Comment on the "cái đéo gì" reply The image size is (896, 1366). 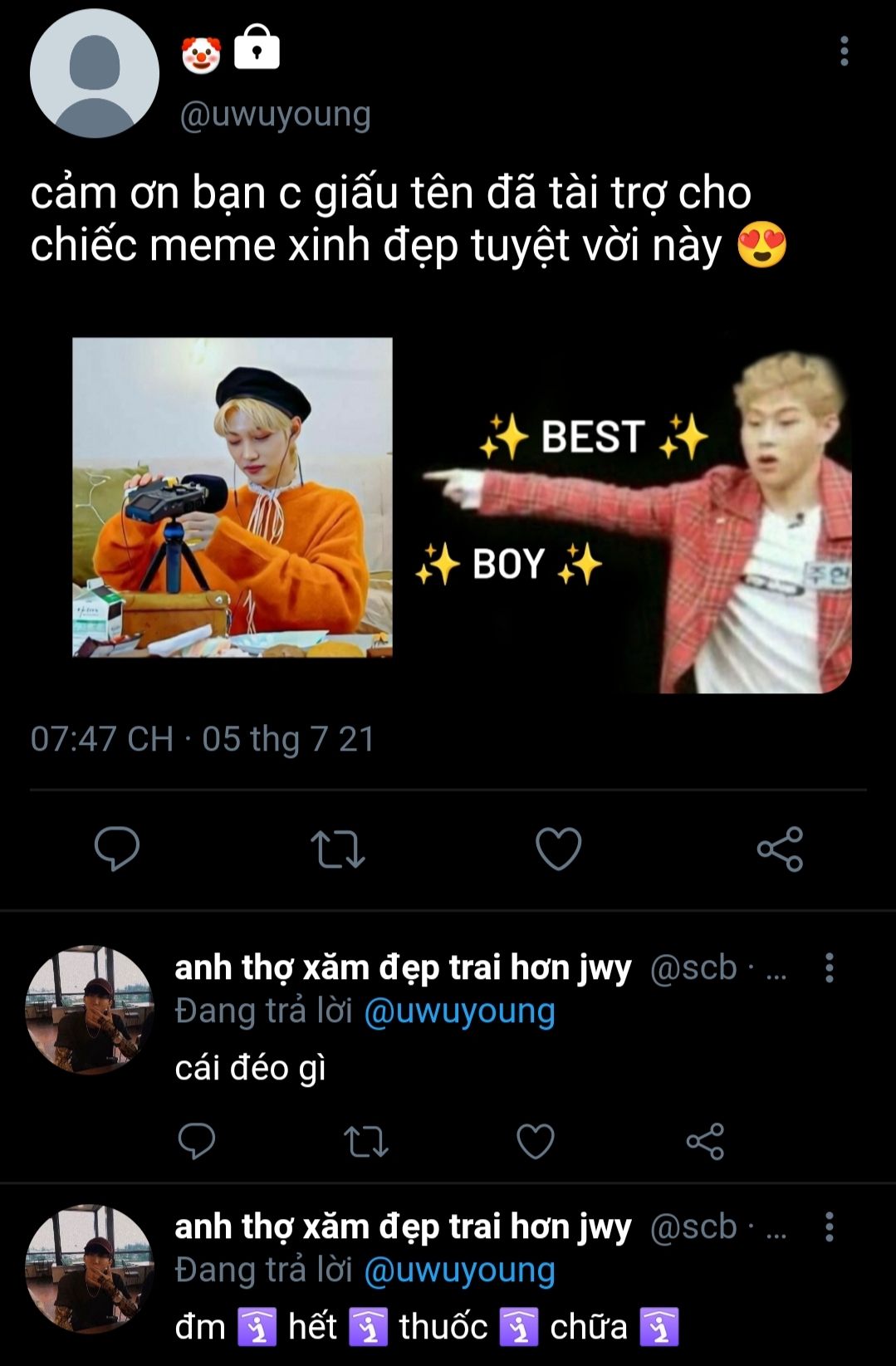coord(197,1141)
